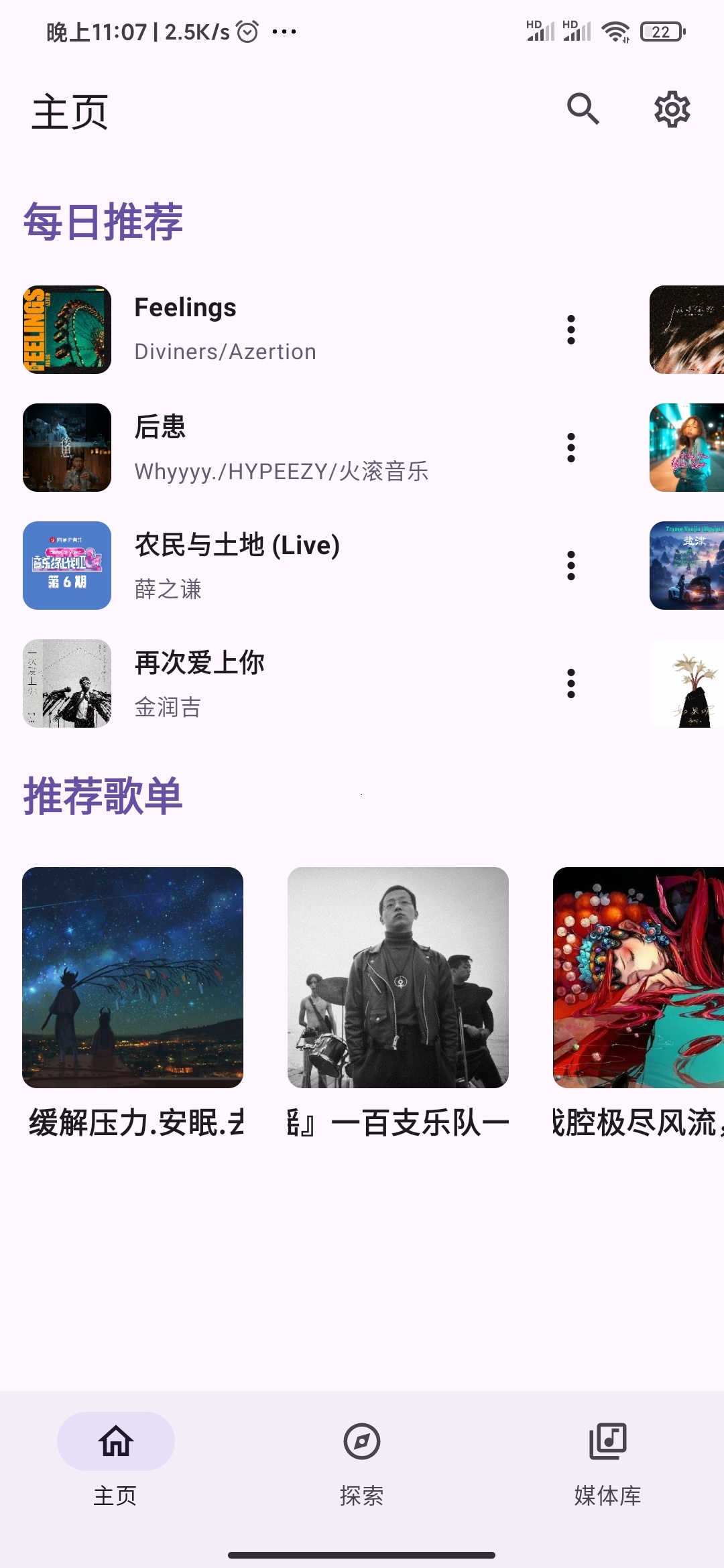Open more options for 农民与土地 (Live)

coord(571,566)
